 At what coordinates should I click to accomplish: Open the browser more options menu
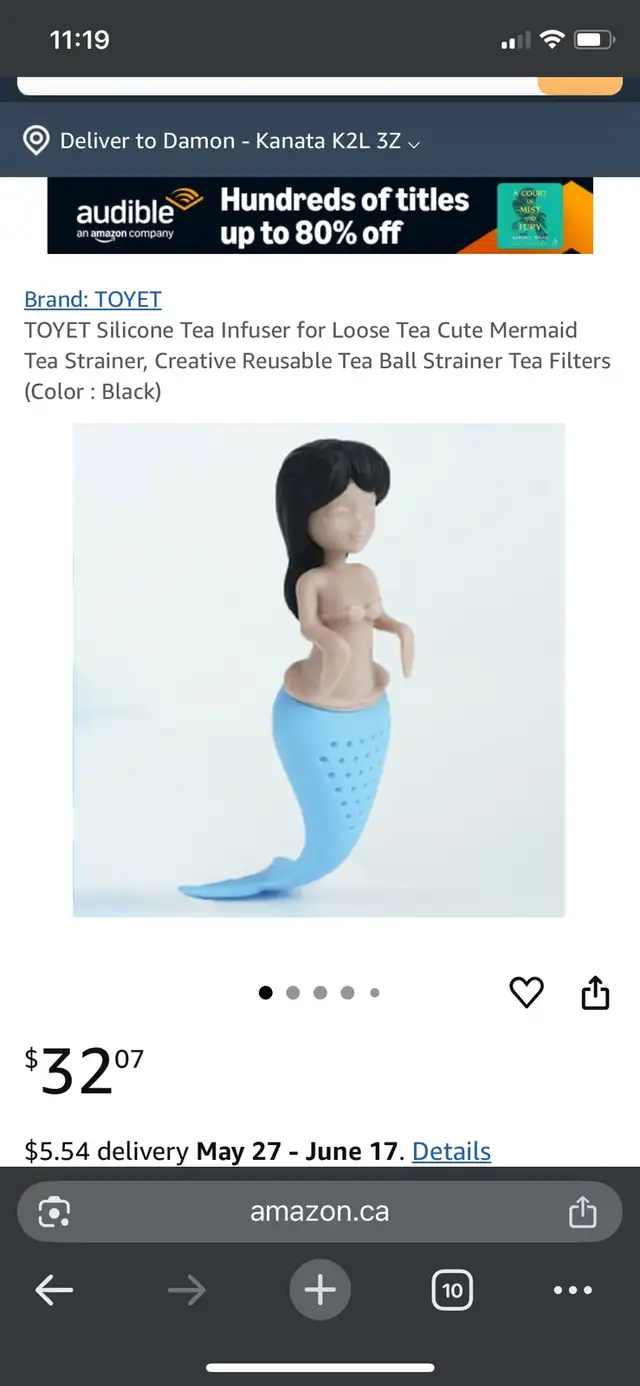573,1290
